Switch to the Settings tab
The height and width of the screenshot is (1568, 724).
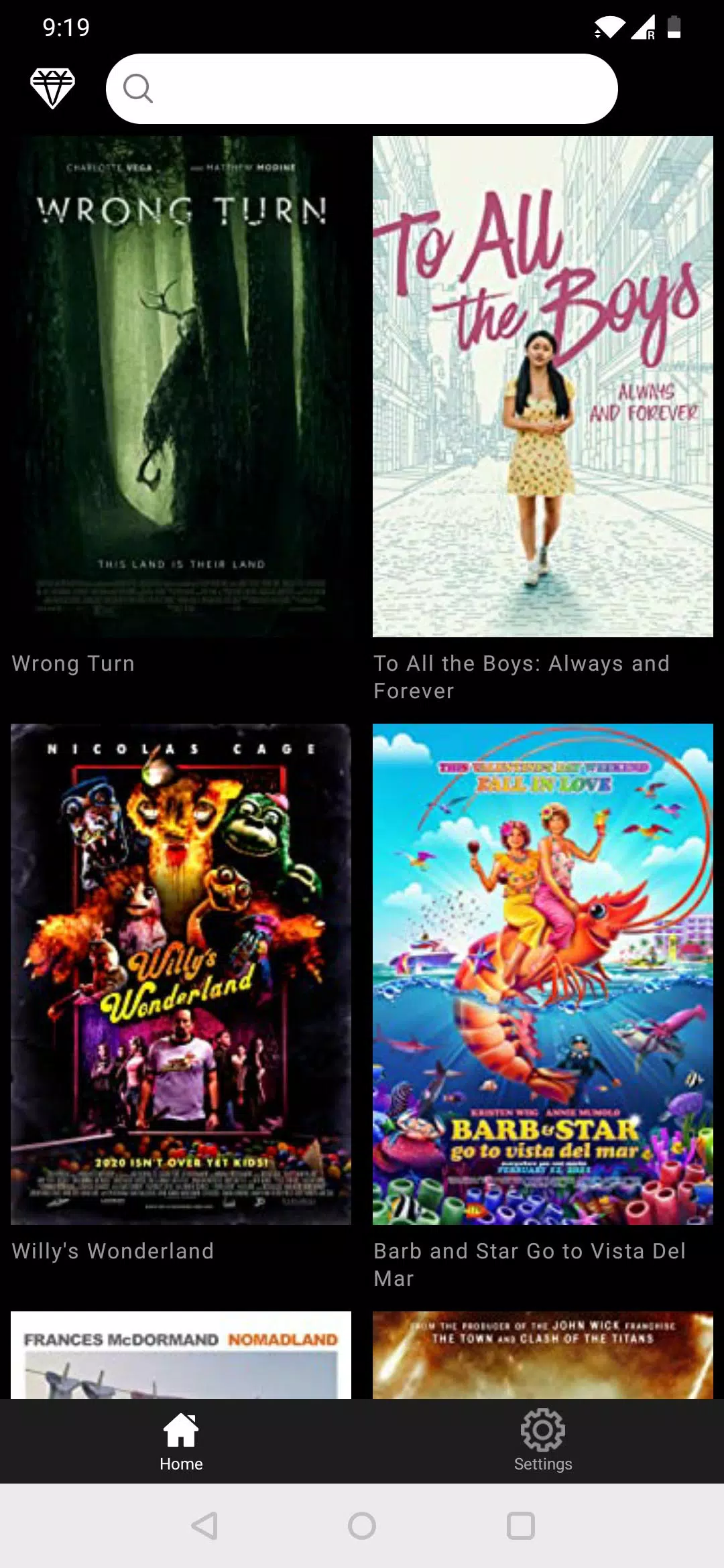pyautogui.click(x=543, y=1441)
